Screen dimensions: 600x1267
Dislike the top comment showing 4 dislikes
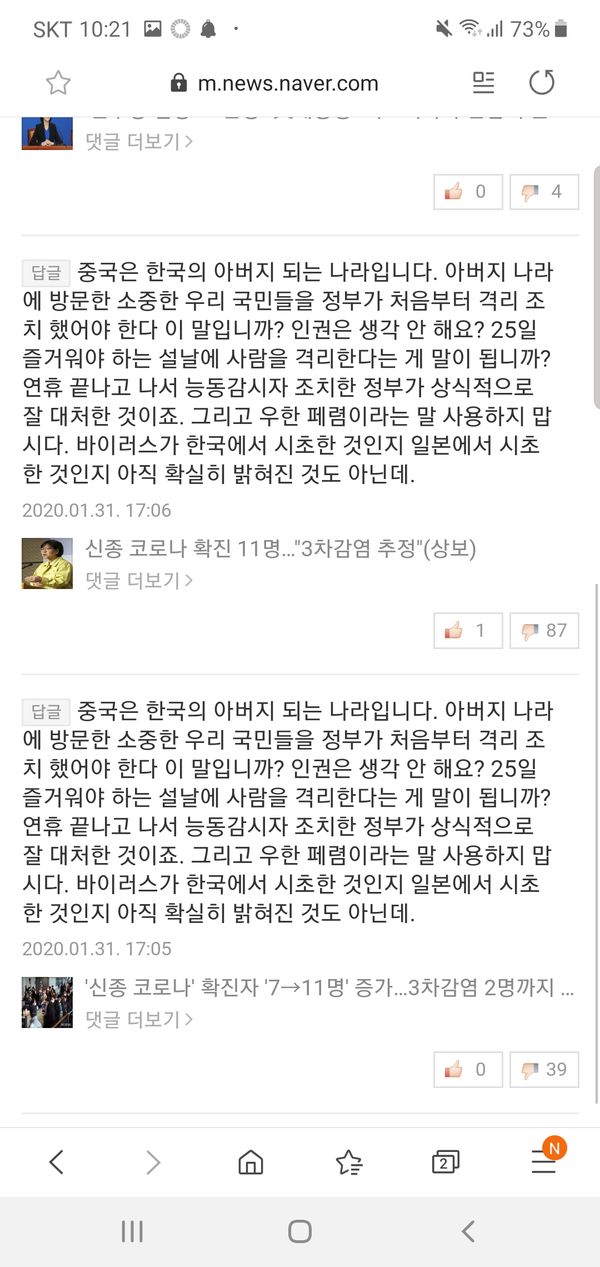[x=544, y=191]
